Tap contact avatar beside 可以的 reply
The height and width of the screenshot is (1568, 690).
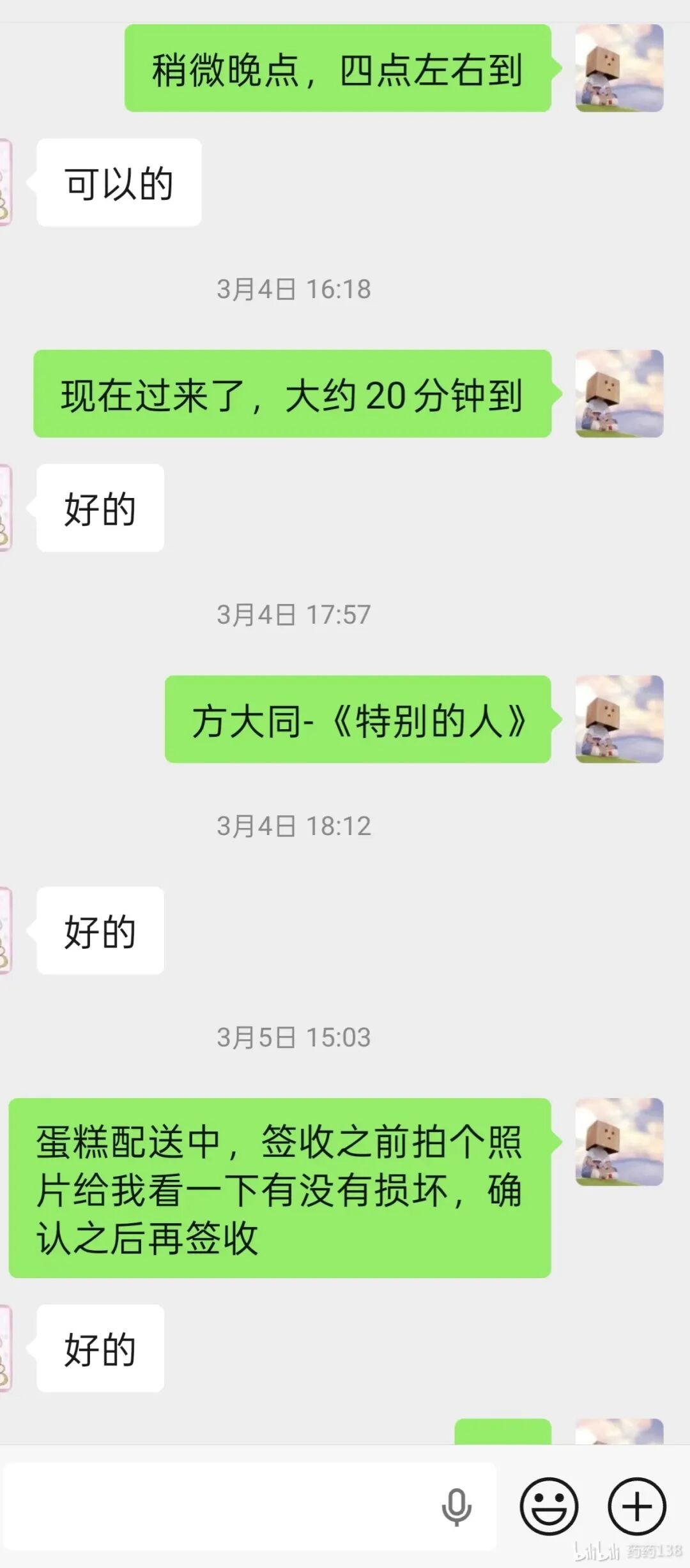pyautogui.click(x=5, y=183)
